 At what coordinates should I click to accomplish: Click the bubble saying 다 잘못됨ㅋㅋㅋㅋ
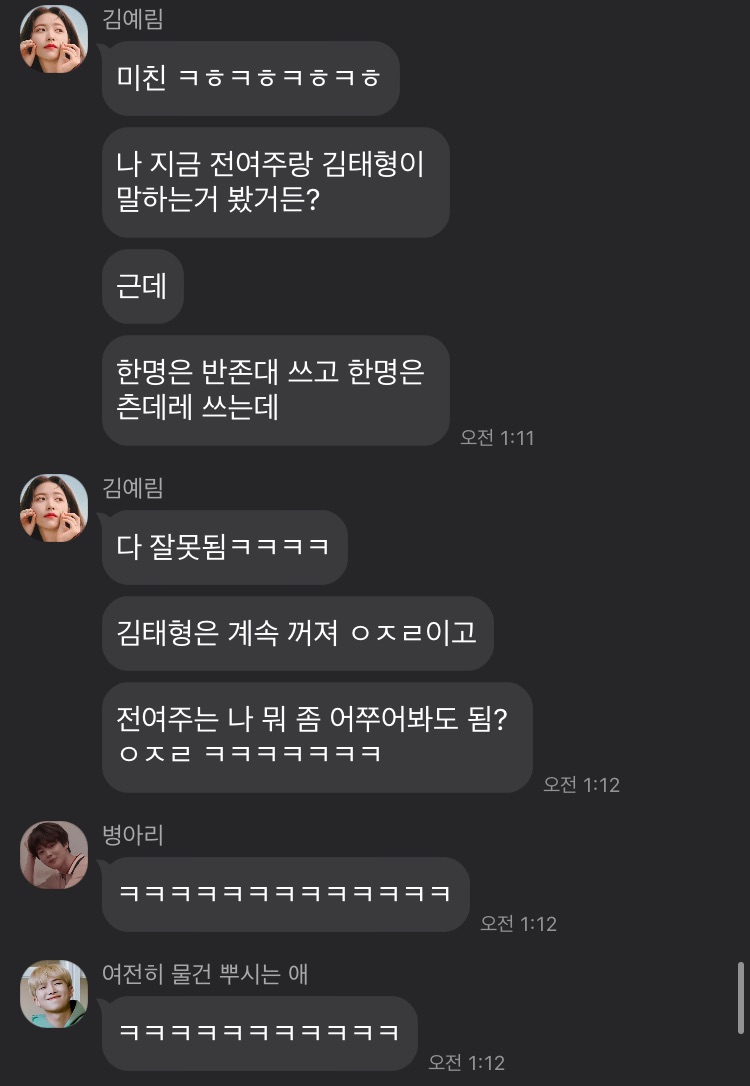(224, 547)
